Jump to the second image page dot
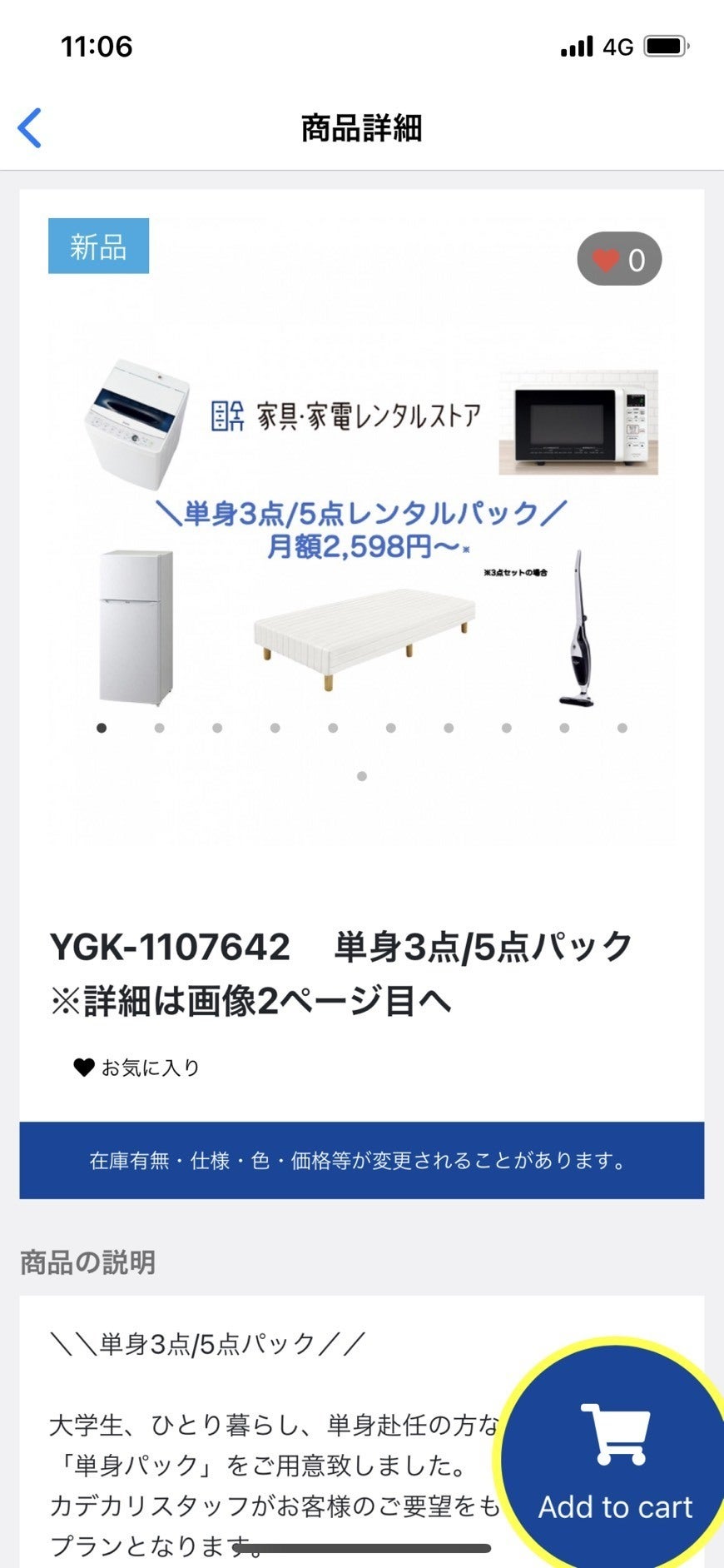This screenshot has width=724, height=1568. (159, 728)
